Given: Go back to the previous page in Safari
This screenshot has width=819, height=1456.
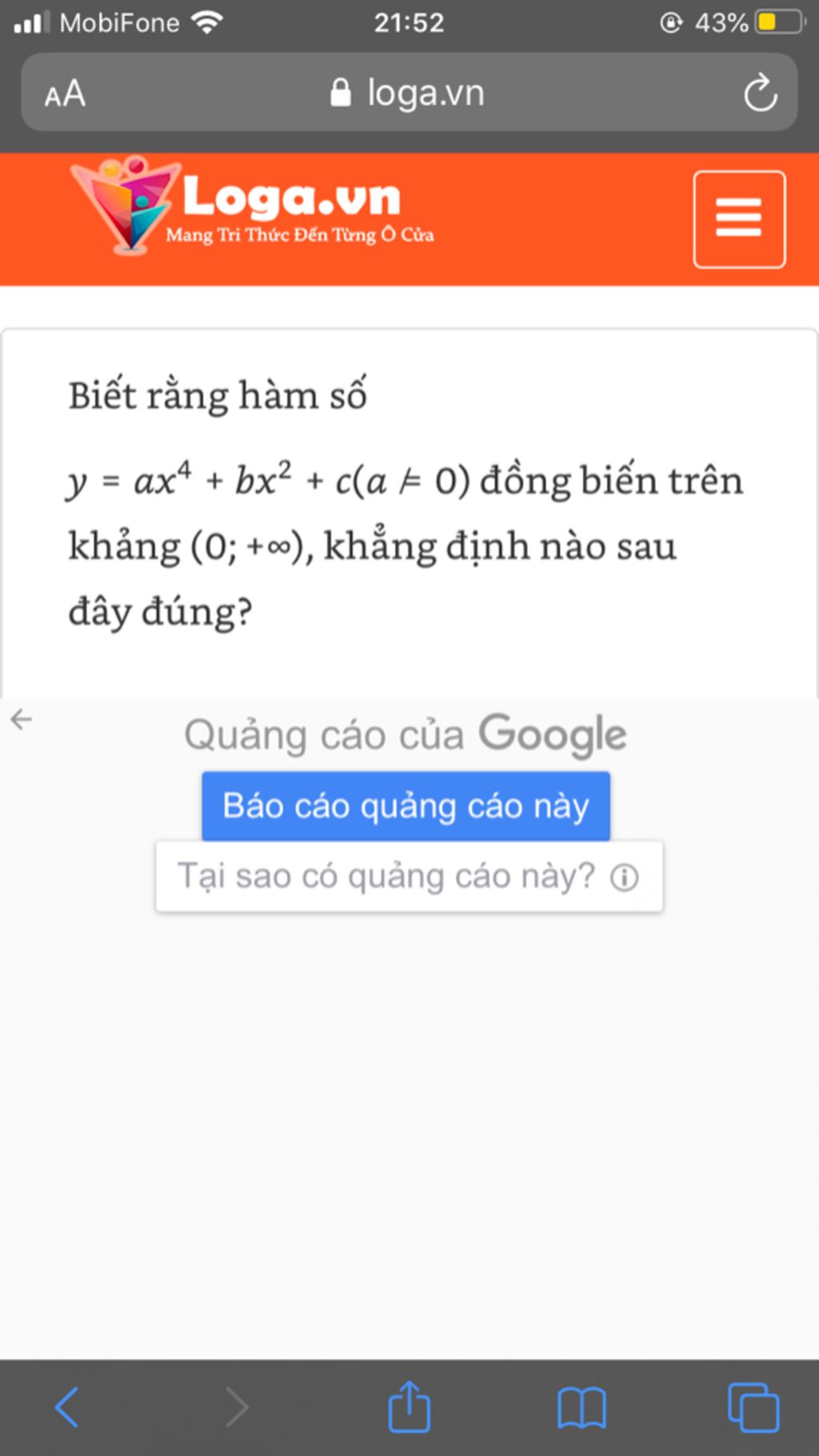Looking at the screenshot, I should 67,1407.
